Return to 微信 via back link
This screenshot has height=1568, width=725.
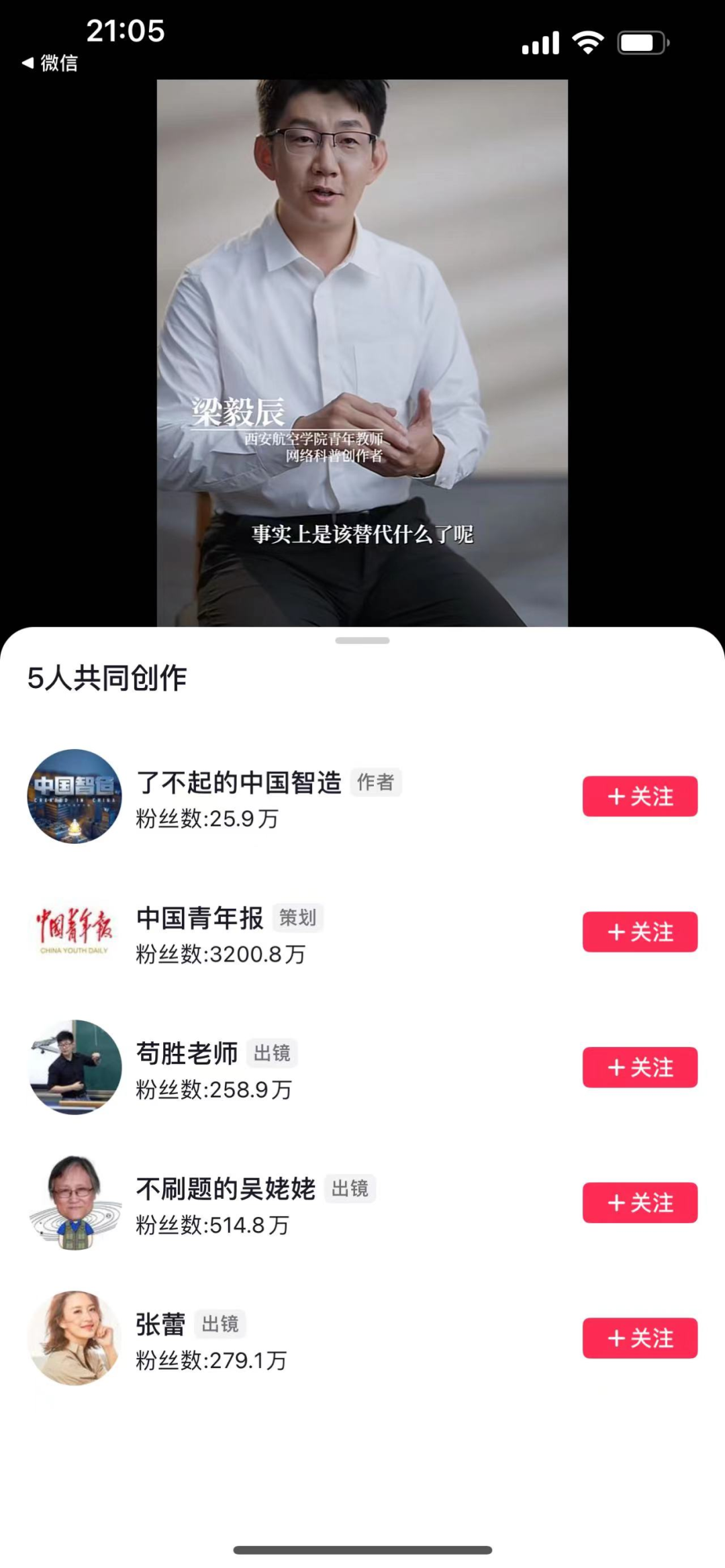pyautogui.click(x=50, y=63)
